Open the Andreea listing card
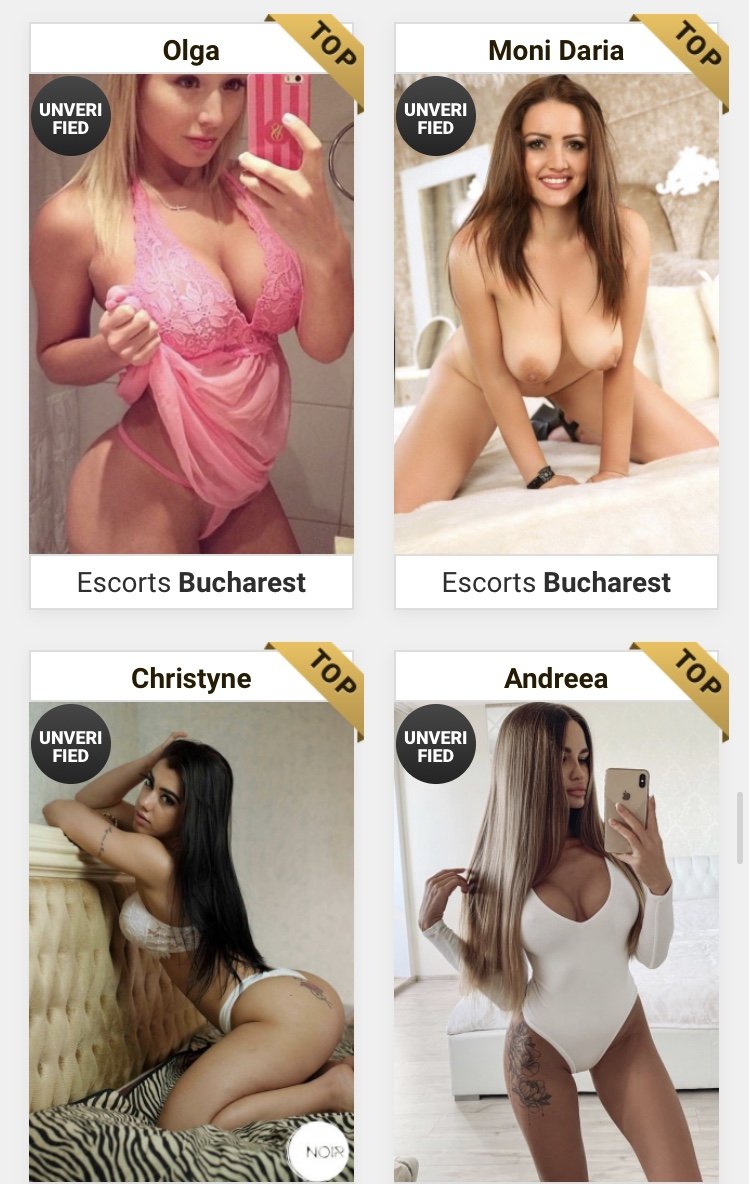The height and width of the screenshot is (1184, 749). 555,679
